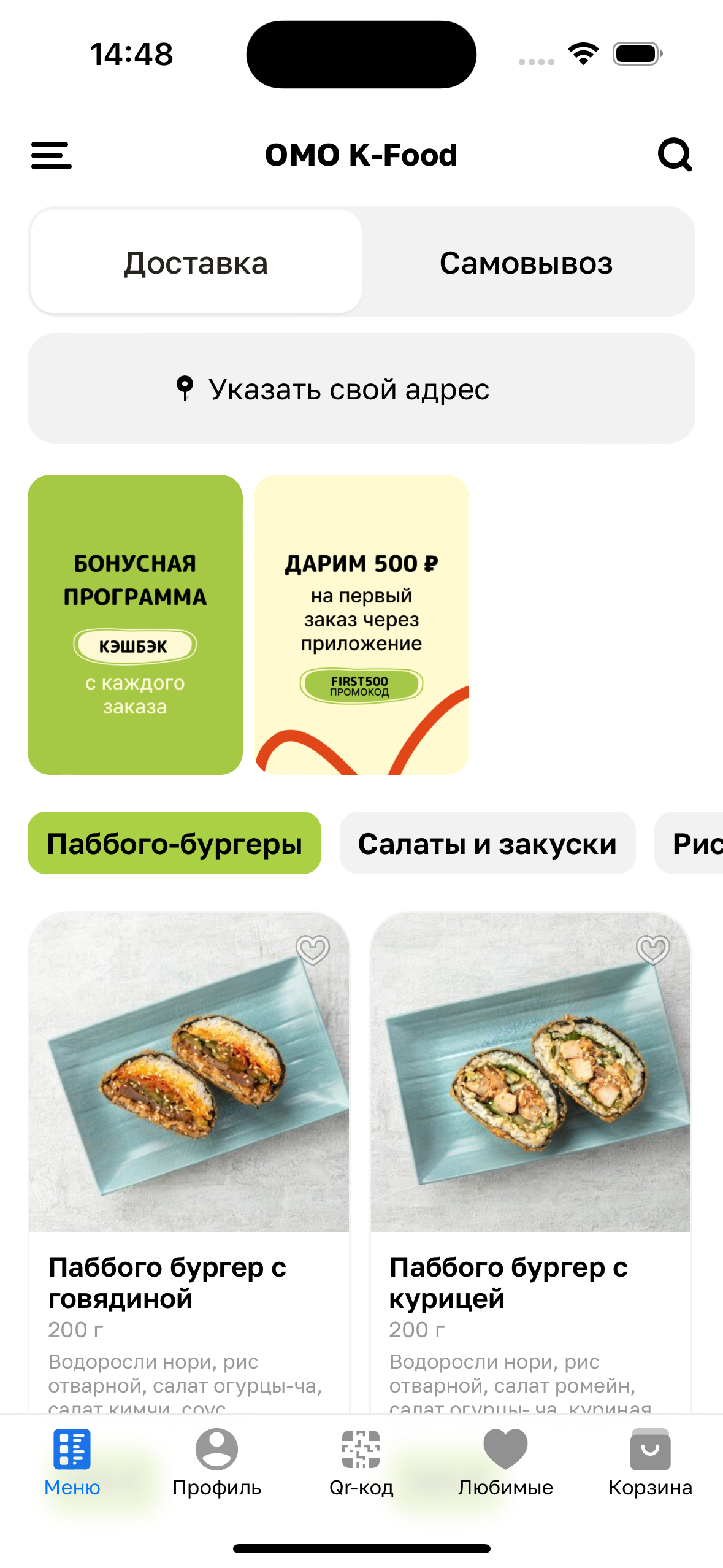Switch to the Меню tab
Image resolution: width=723 pixels, height=1568 pixels.
(72, 1461)
